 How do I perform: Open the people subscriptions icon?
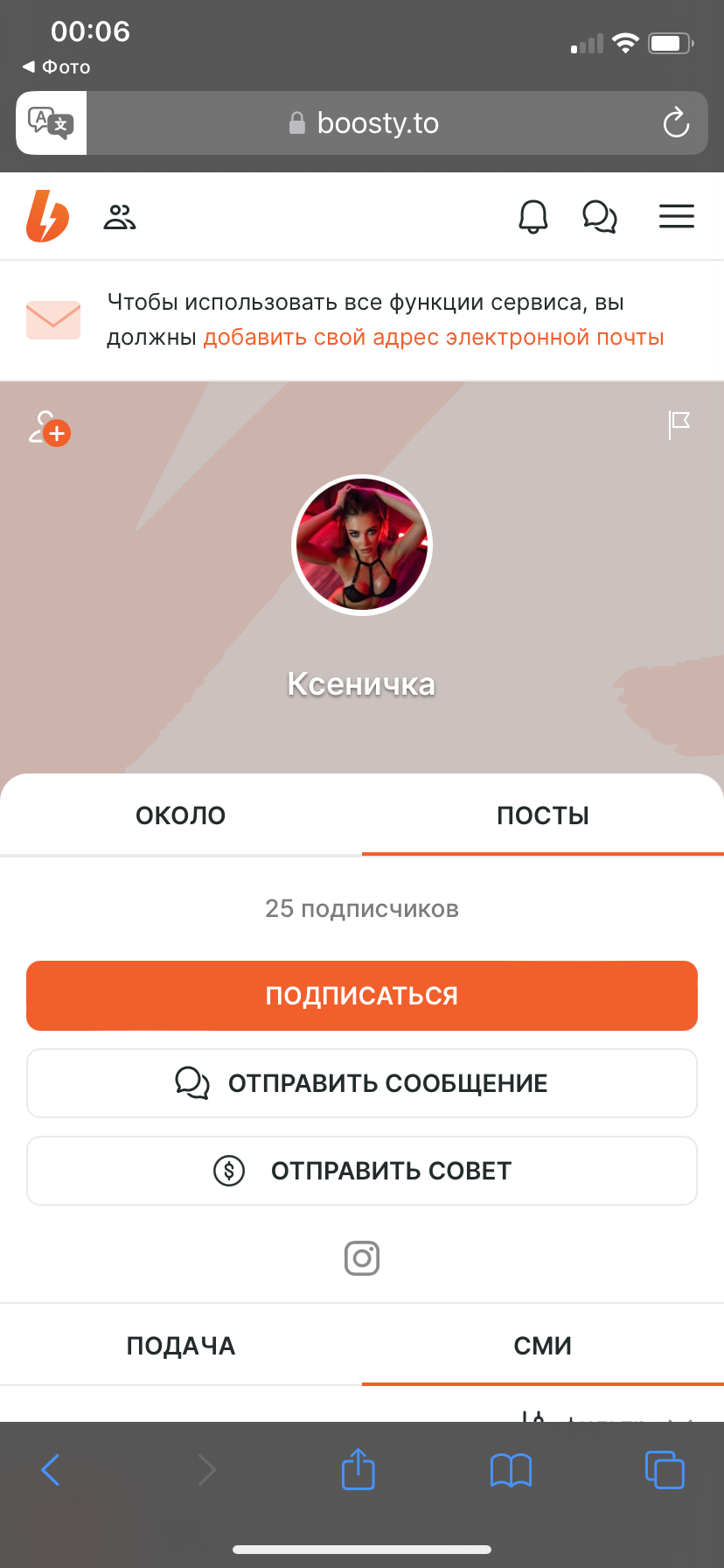[x=120, y=217]
